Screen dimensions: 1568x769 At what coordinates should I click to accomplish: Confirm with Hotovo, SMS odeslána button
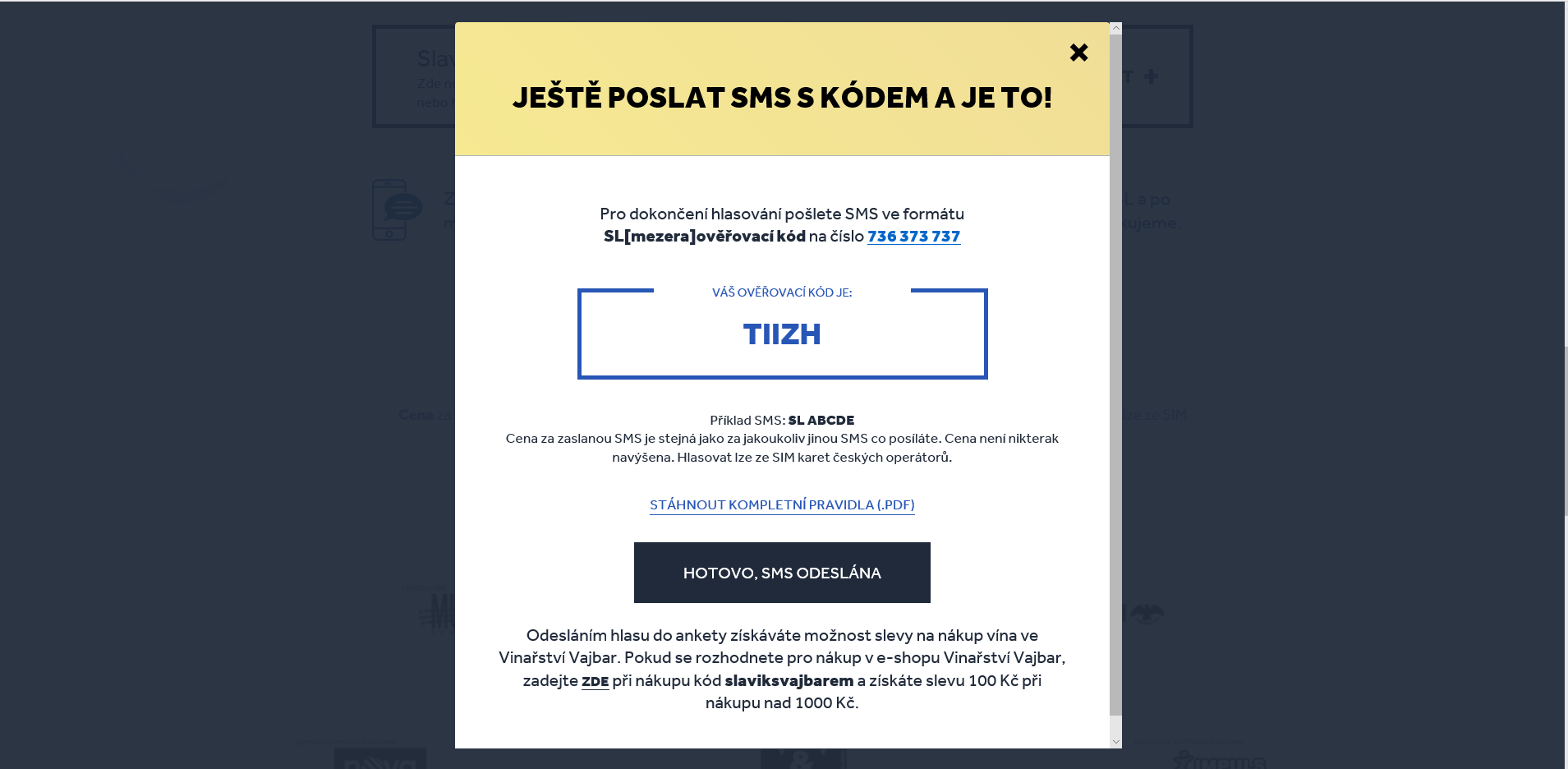pos(782,573)
